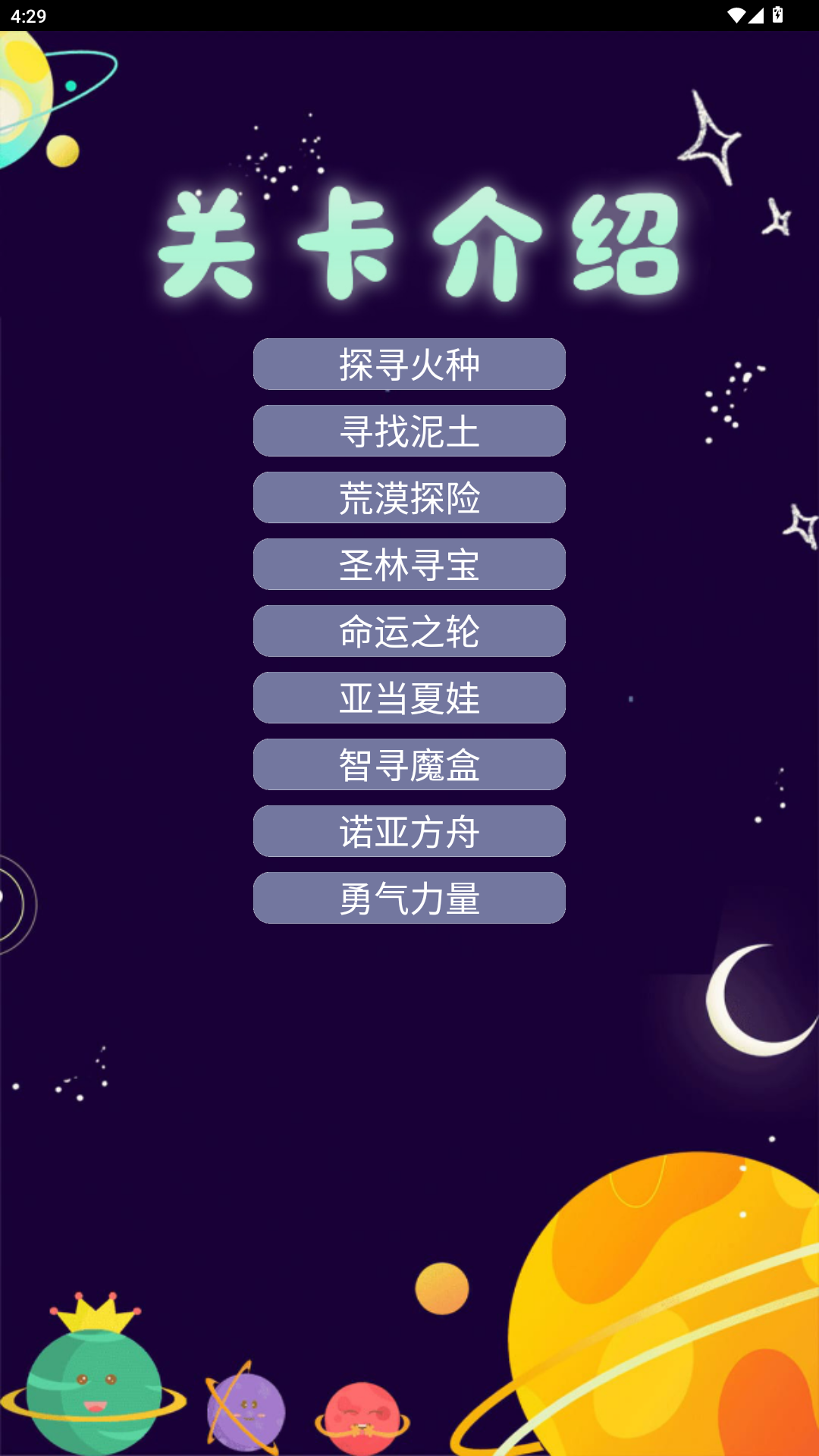Select the 亚当夏娃 level
Viewport: 819px width, 1456px height.
409,698
